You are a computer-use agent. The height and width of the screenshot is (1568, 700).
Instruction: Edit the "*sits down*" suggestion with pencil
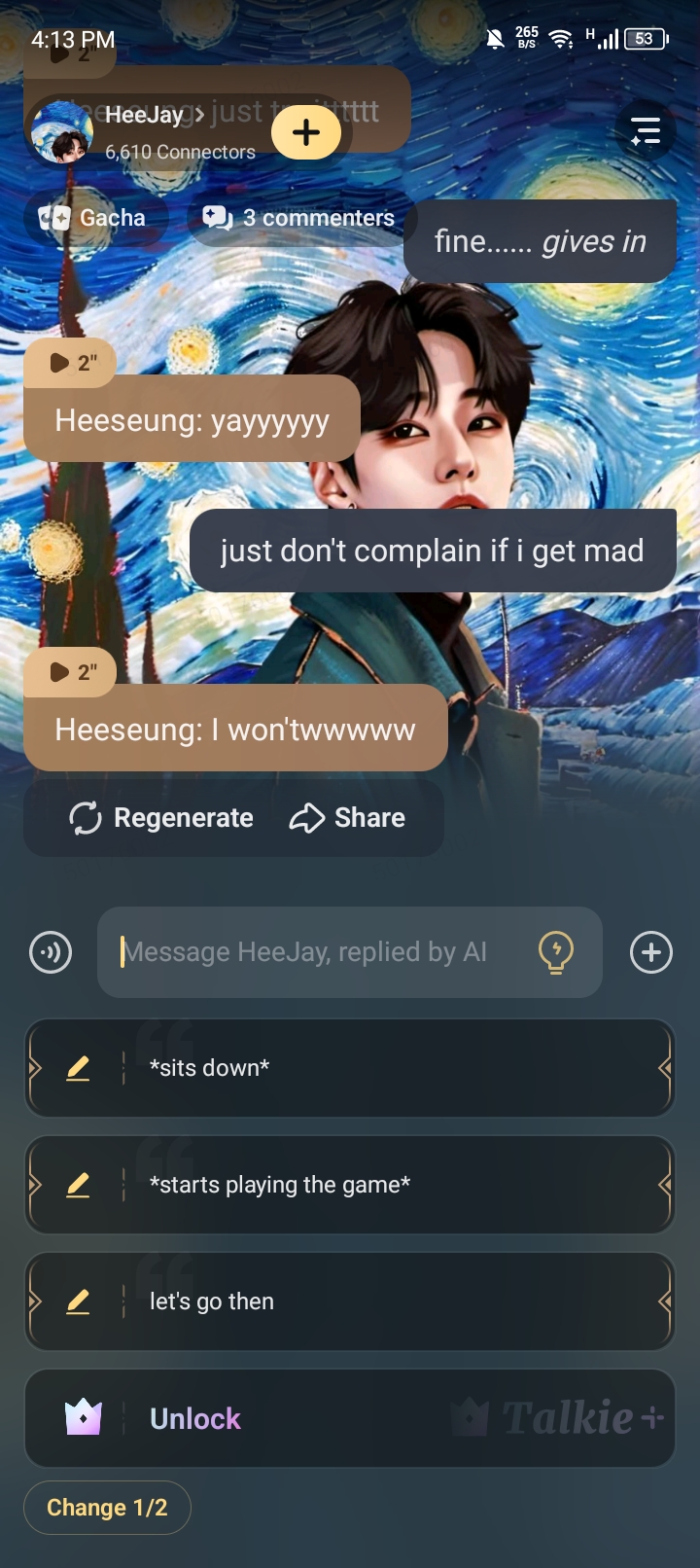(78, 1068)
